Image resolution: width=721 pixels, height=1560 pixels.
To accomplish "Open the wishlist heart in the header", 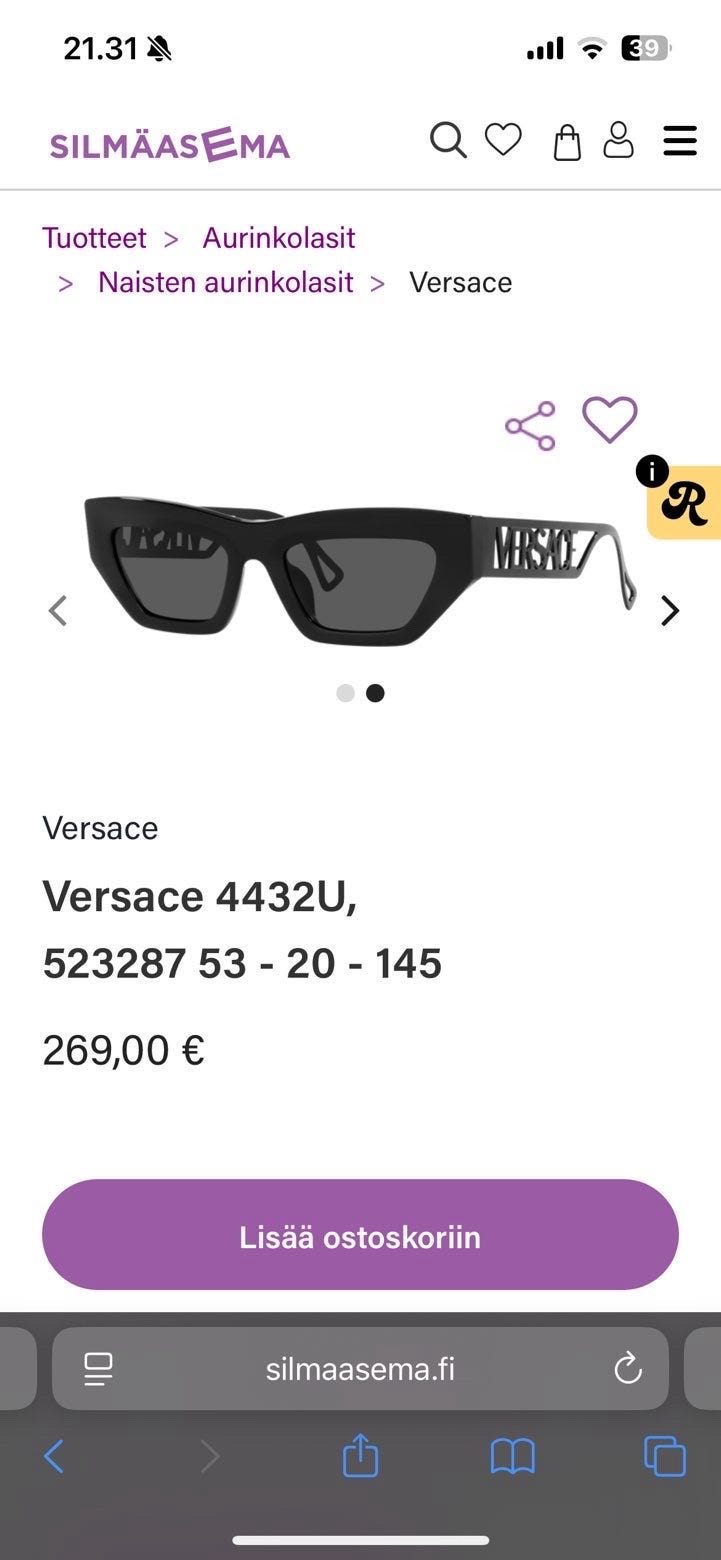I will tap(503, 140).
